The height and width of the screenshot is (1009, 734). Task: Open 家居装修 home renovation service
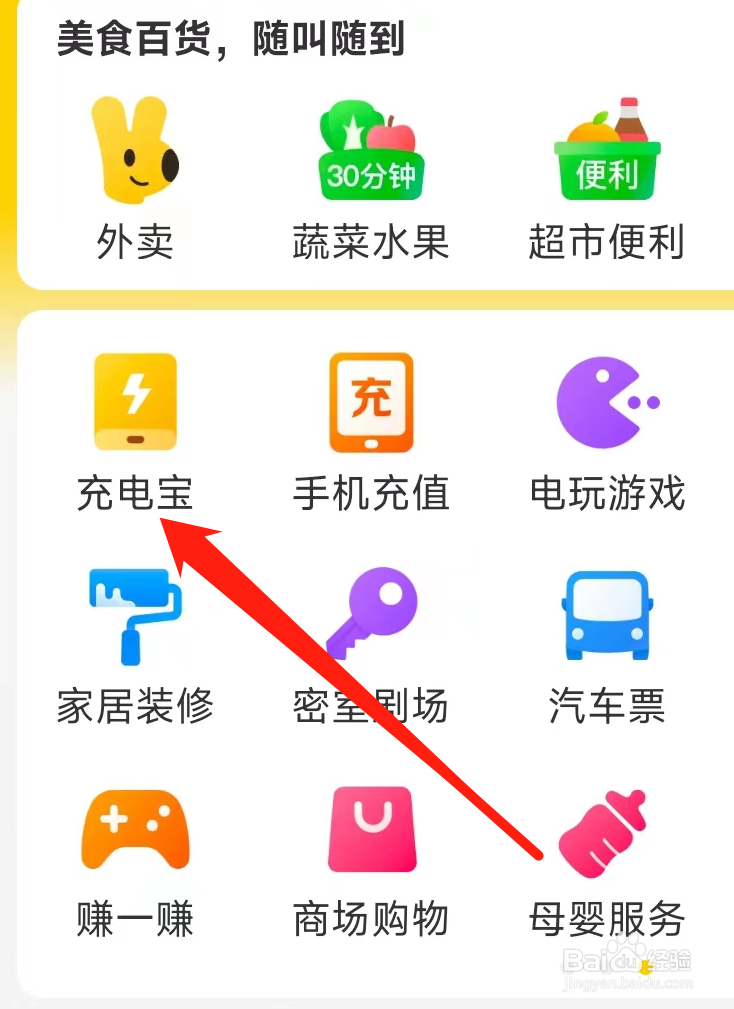(x=135, y=615)
